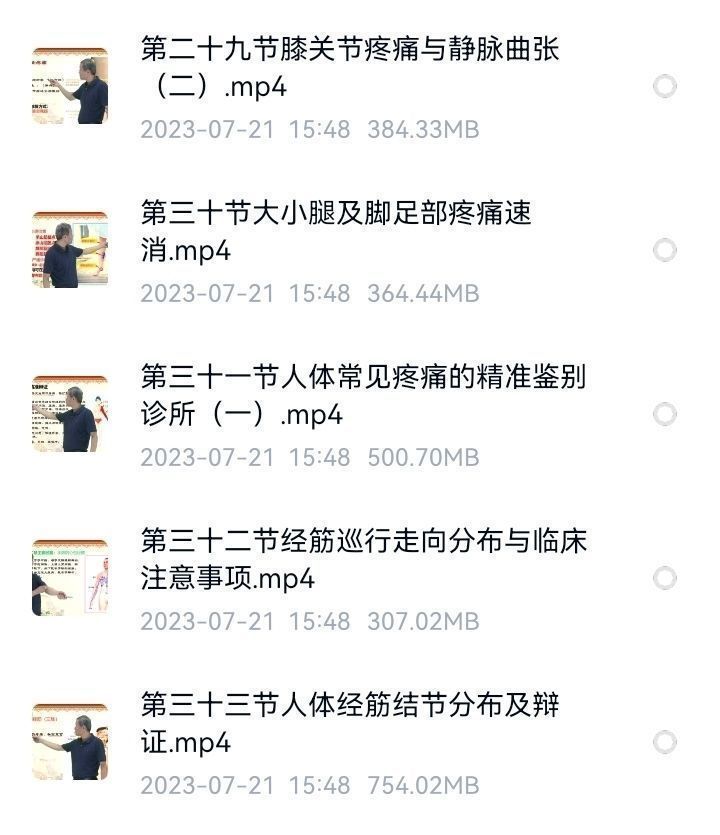Select the radio button for 第三十三节 video
The height and width of the screenshot is (835, 720).
pyautogui.click(x=665, y=742)
